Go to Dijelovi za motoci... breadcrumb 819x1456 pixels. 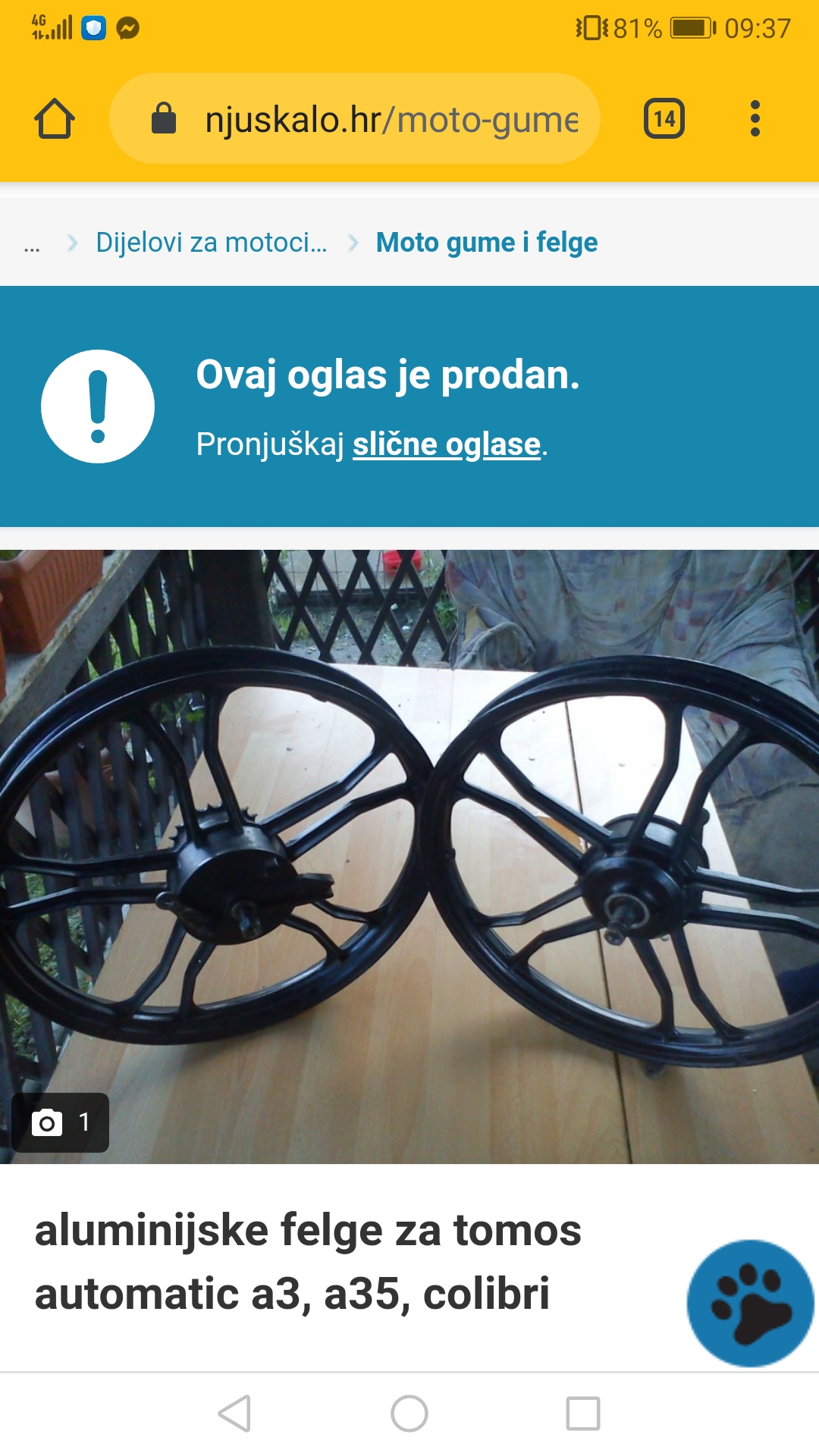tap(212, 243)
